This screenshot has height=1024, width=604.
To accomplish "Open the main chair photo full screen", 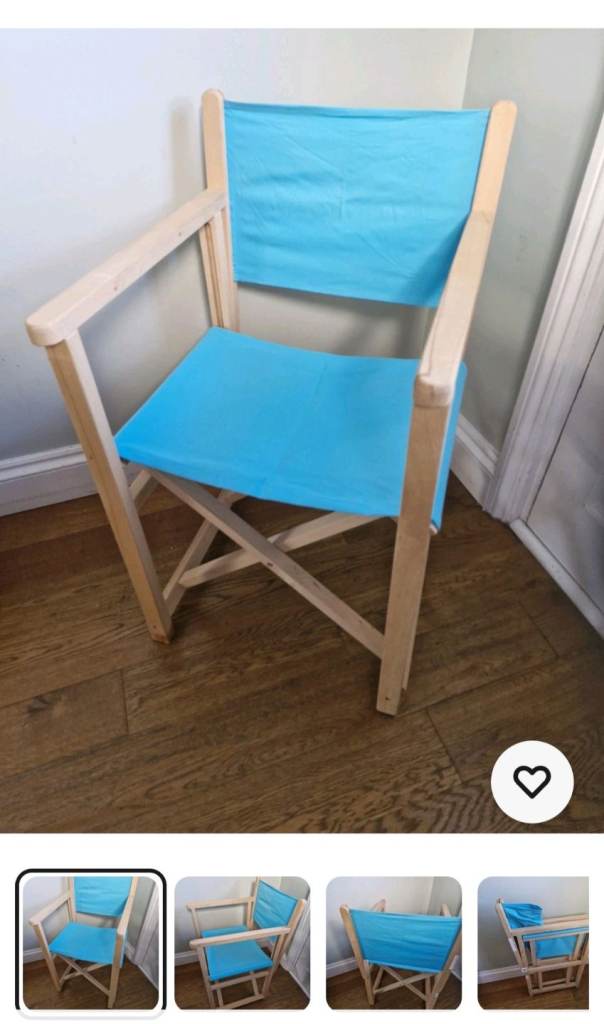I will tap(300, 420).
